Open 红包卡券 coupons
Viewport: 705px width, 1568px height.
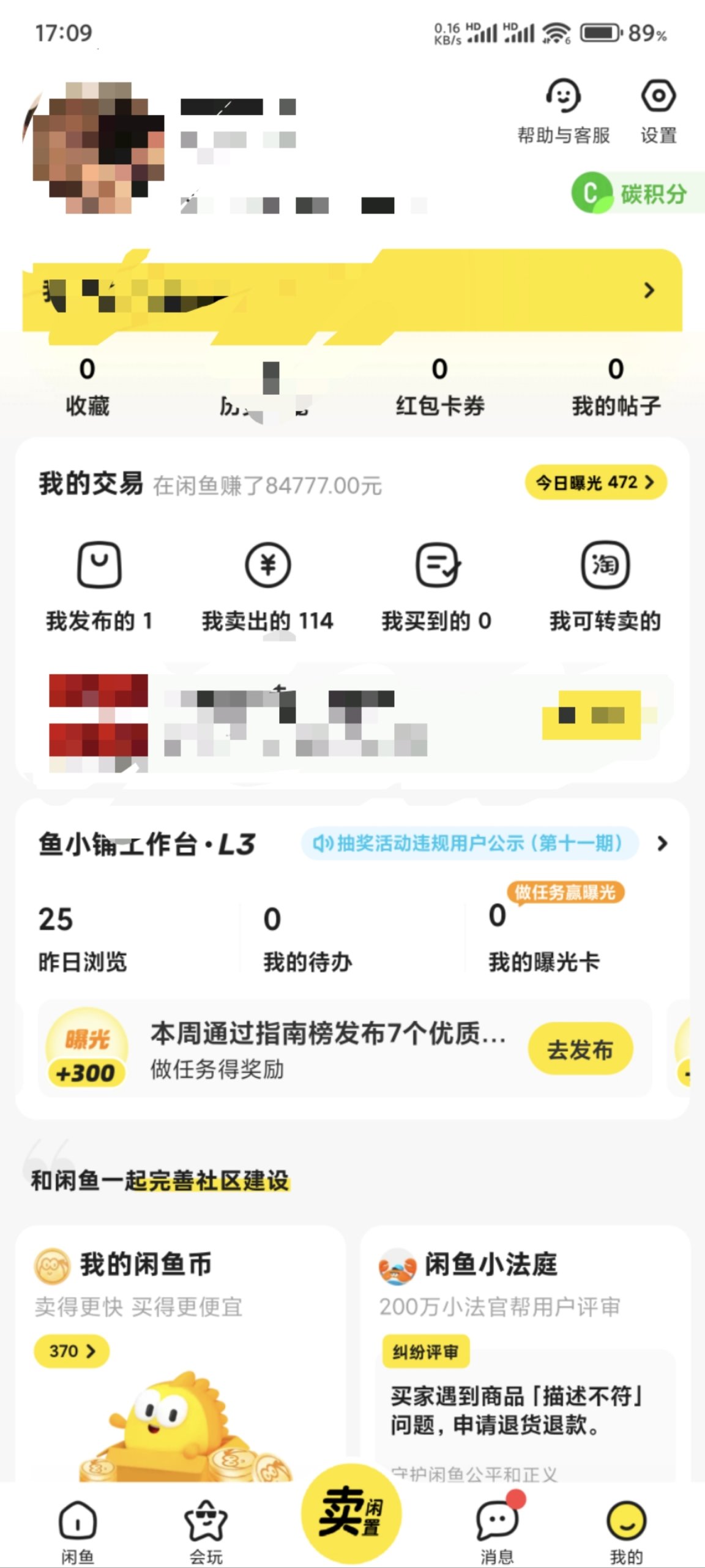click(439, 387)
